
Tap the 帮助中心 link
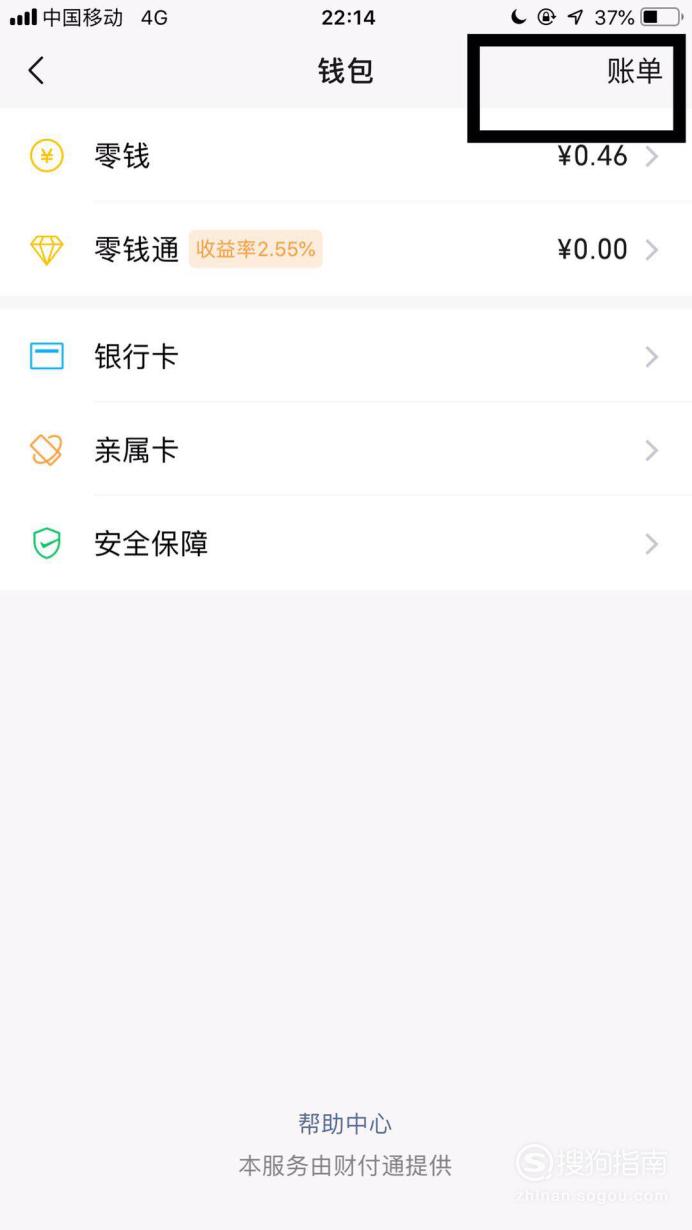(x=345, y=1123)
